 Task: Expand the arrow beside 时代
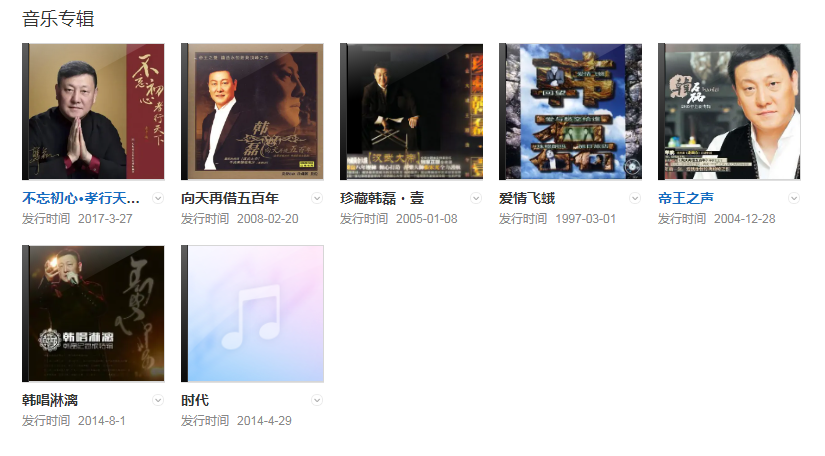click(317, 400)
